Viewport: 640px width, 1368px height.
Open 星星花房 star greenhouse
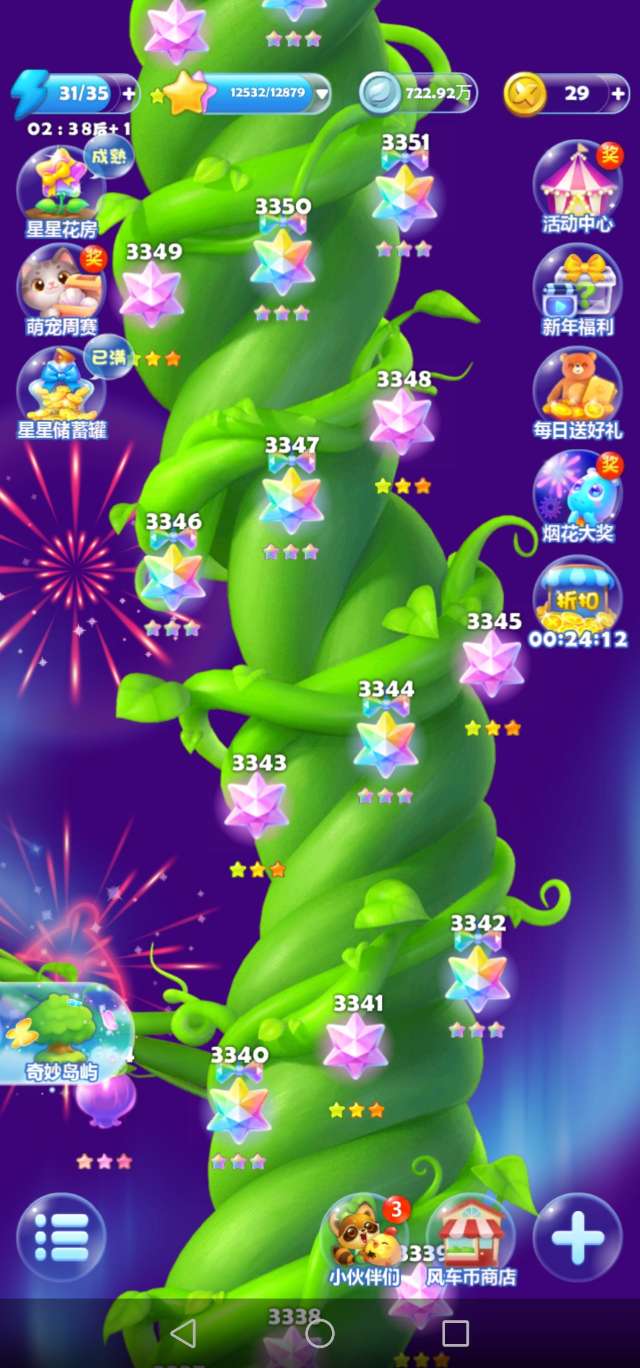(x=60, y=190)
